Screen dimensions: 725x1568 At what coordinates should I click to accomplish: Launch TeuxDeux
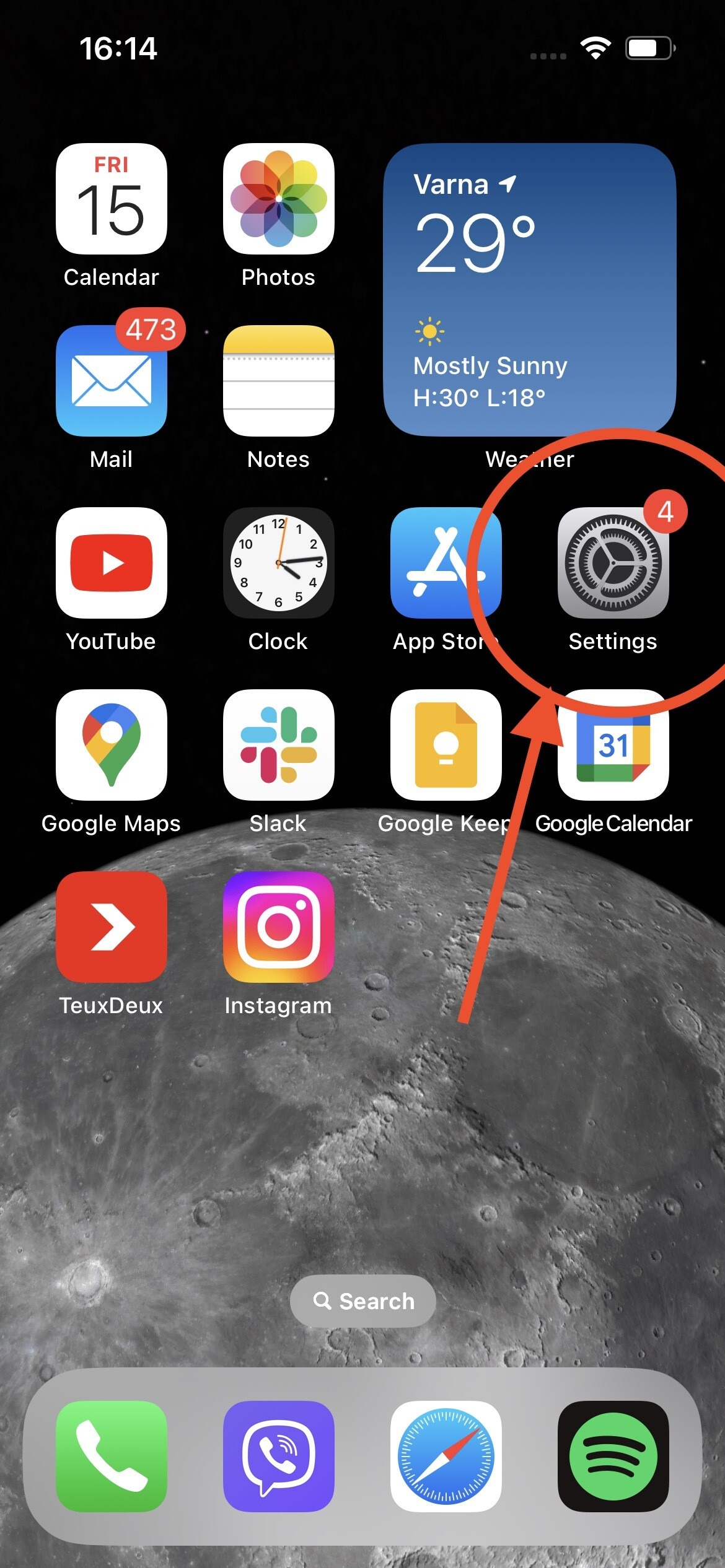click(112, 927)
